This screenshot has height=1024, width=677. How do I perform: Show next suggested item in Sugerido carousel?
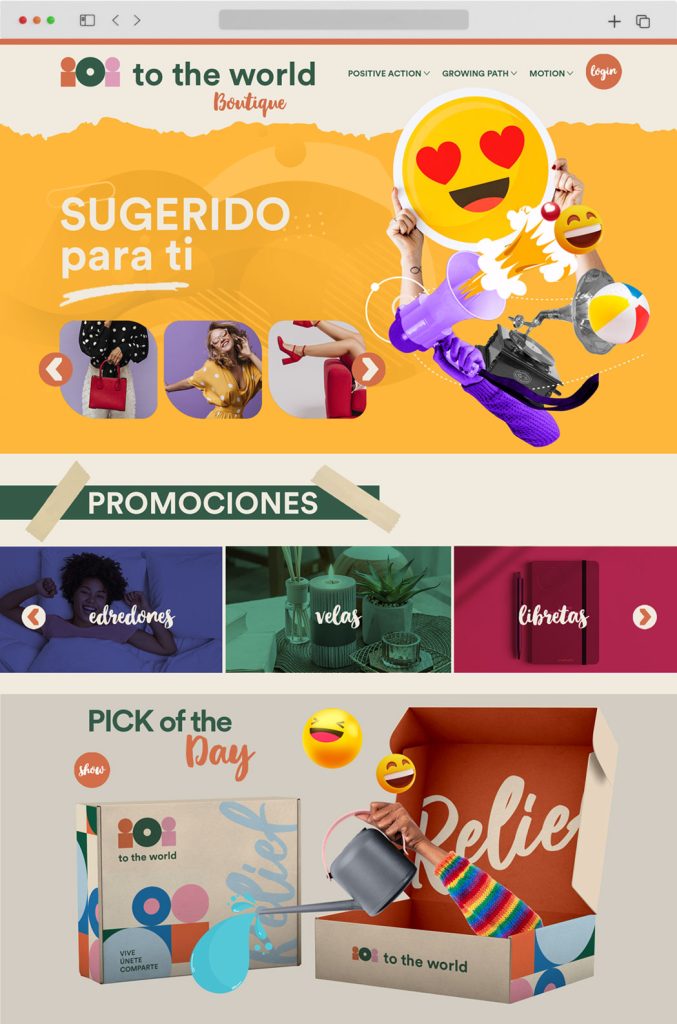pos(369,369)
